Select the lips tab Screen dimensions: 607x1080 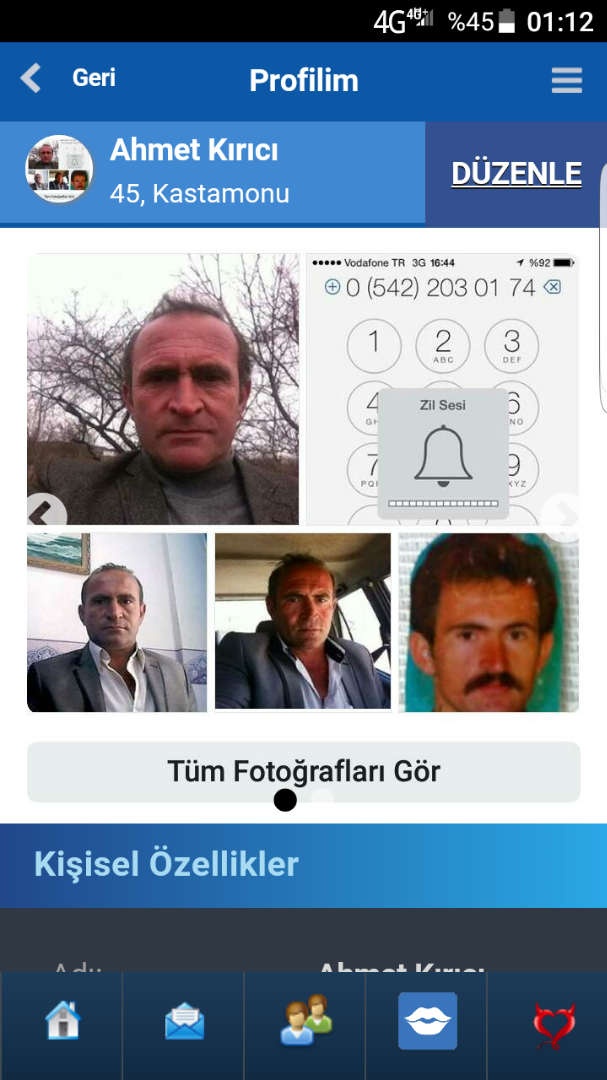[427, 1021]
